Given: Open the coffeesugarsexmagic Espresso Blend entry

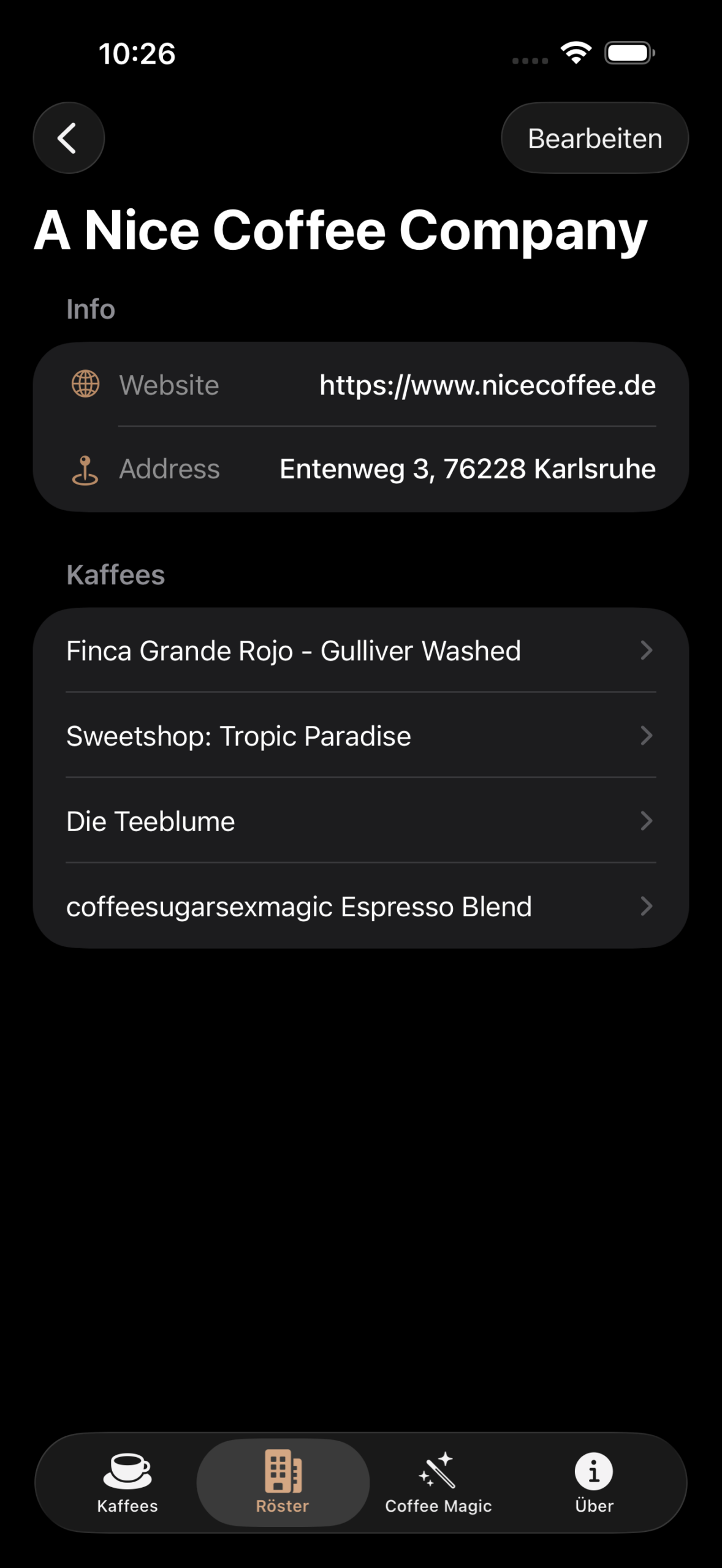Looking at the screenshot, I should [x=361, y=907].
